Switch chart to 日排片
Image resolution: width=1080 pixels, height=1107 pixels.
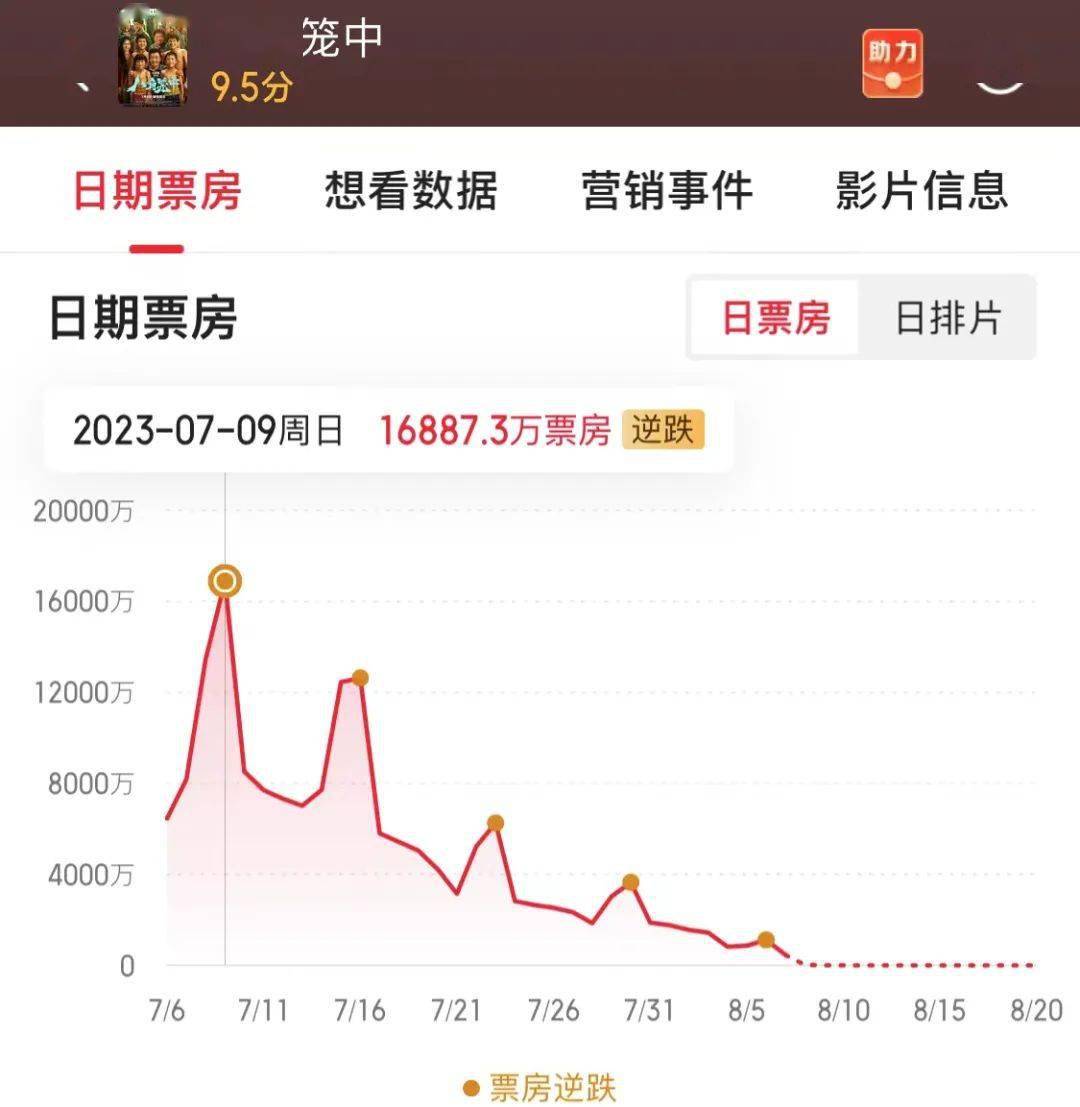(947, 319)
